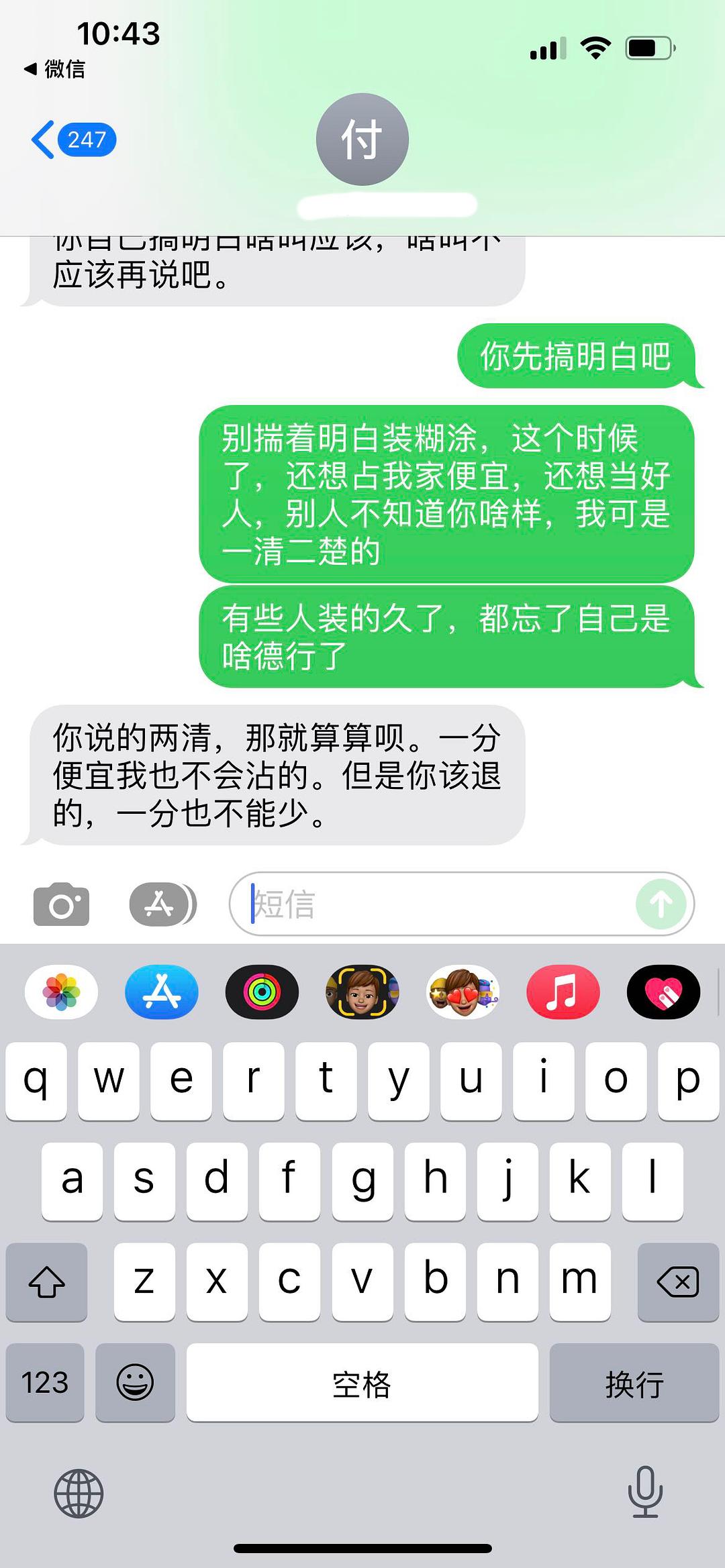The image size is (725, 1568).
Task: Open the Digital Touch heart app
Action: point(663,992)
